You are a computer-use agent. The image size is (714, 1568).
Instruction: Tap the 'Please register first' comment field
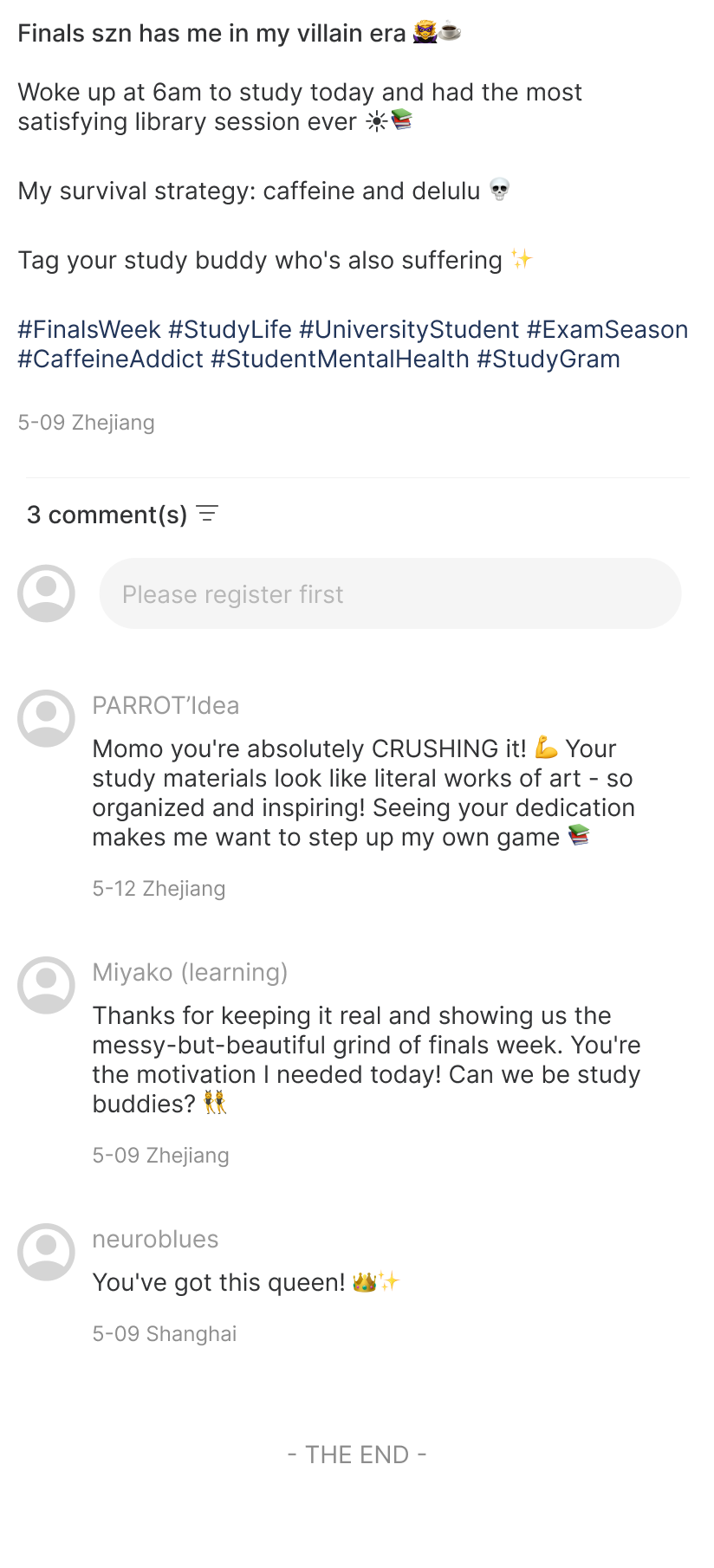390,593
